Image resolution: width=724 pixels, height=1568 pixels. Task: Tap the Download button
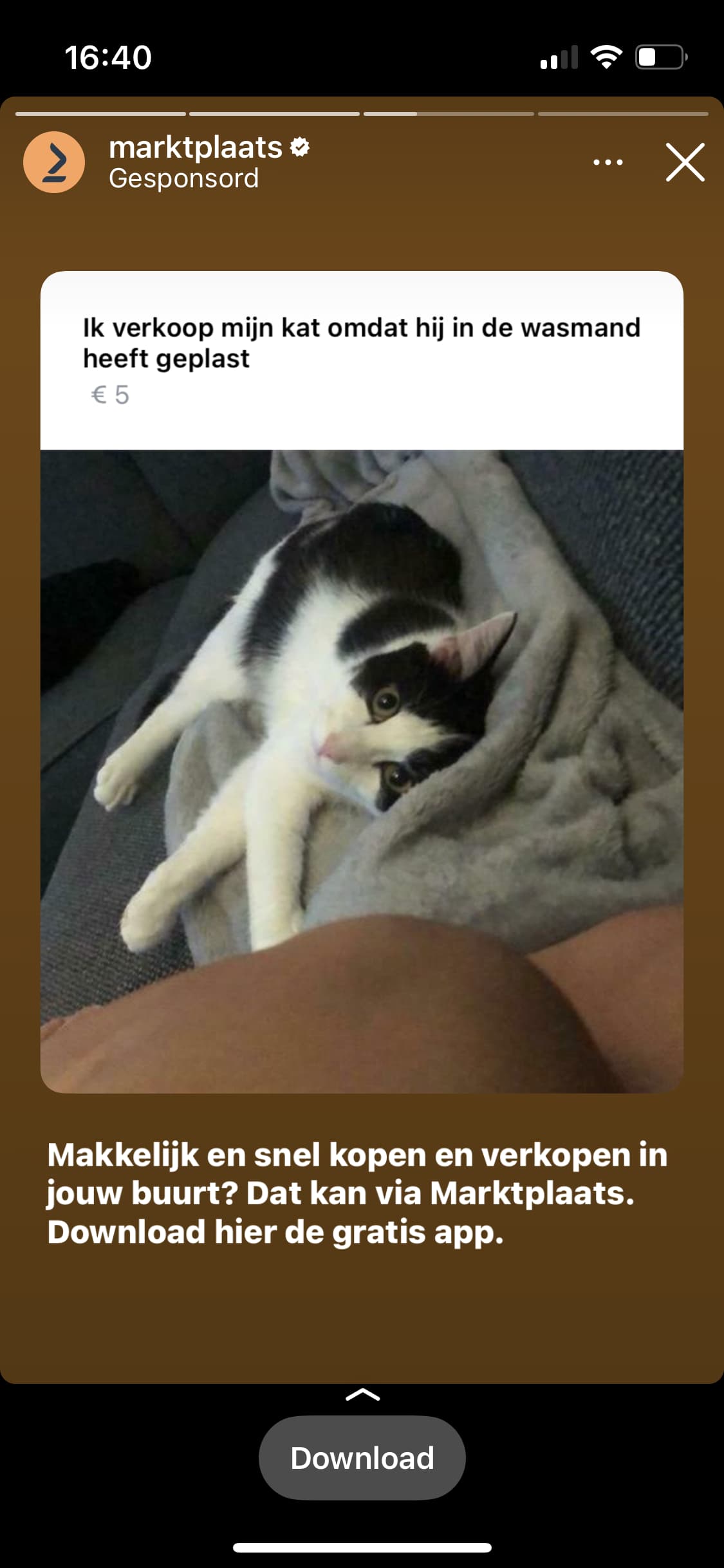pos(362,1458)
